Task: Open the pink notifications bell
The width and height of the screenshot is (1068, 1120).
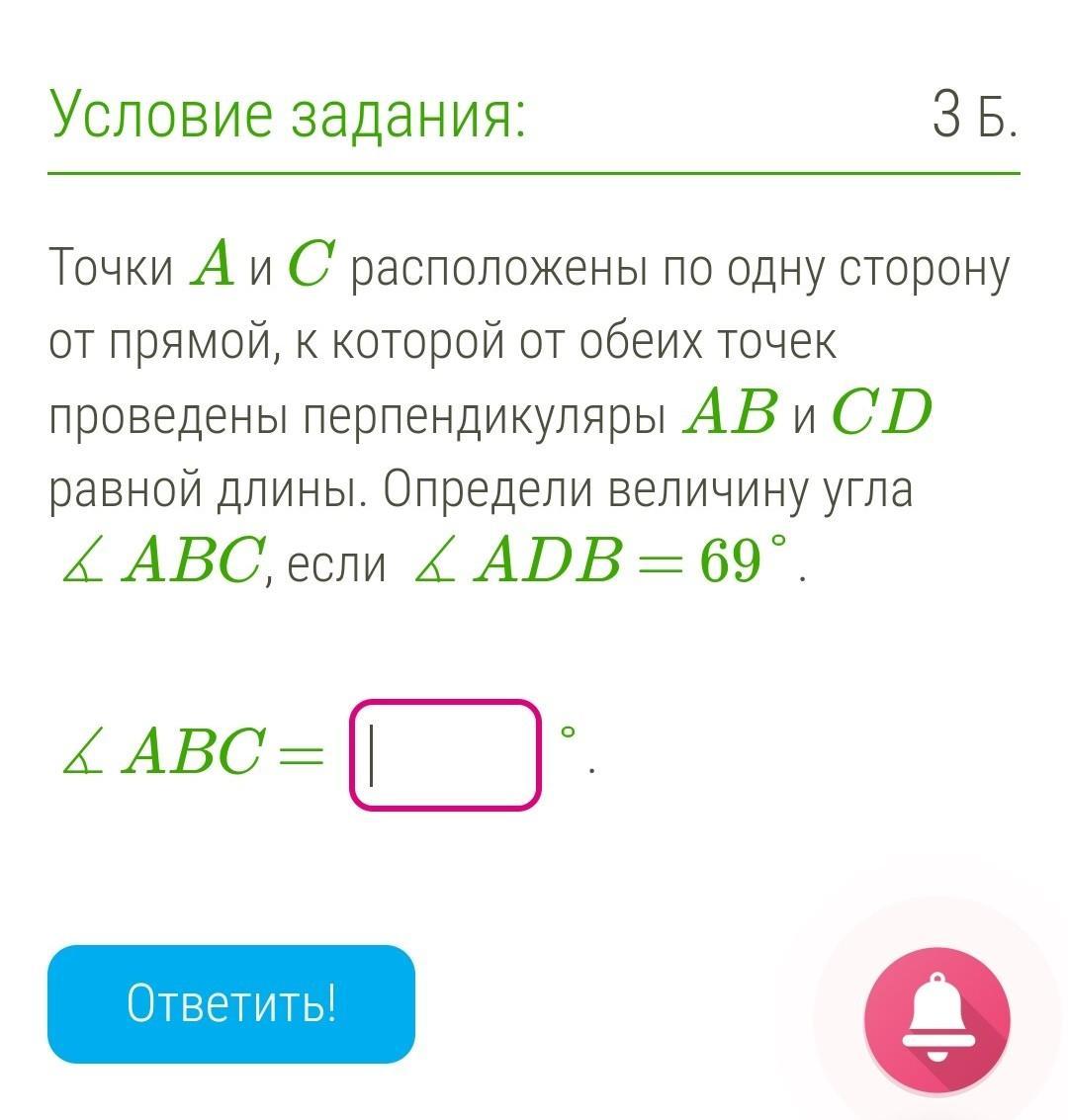Action: 936,1021
